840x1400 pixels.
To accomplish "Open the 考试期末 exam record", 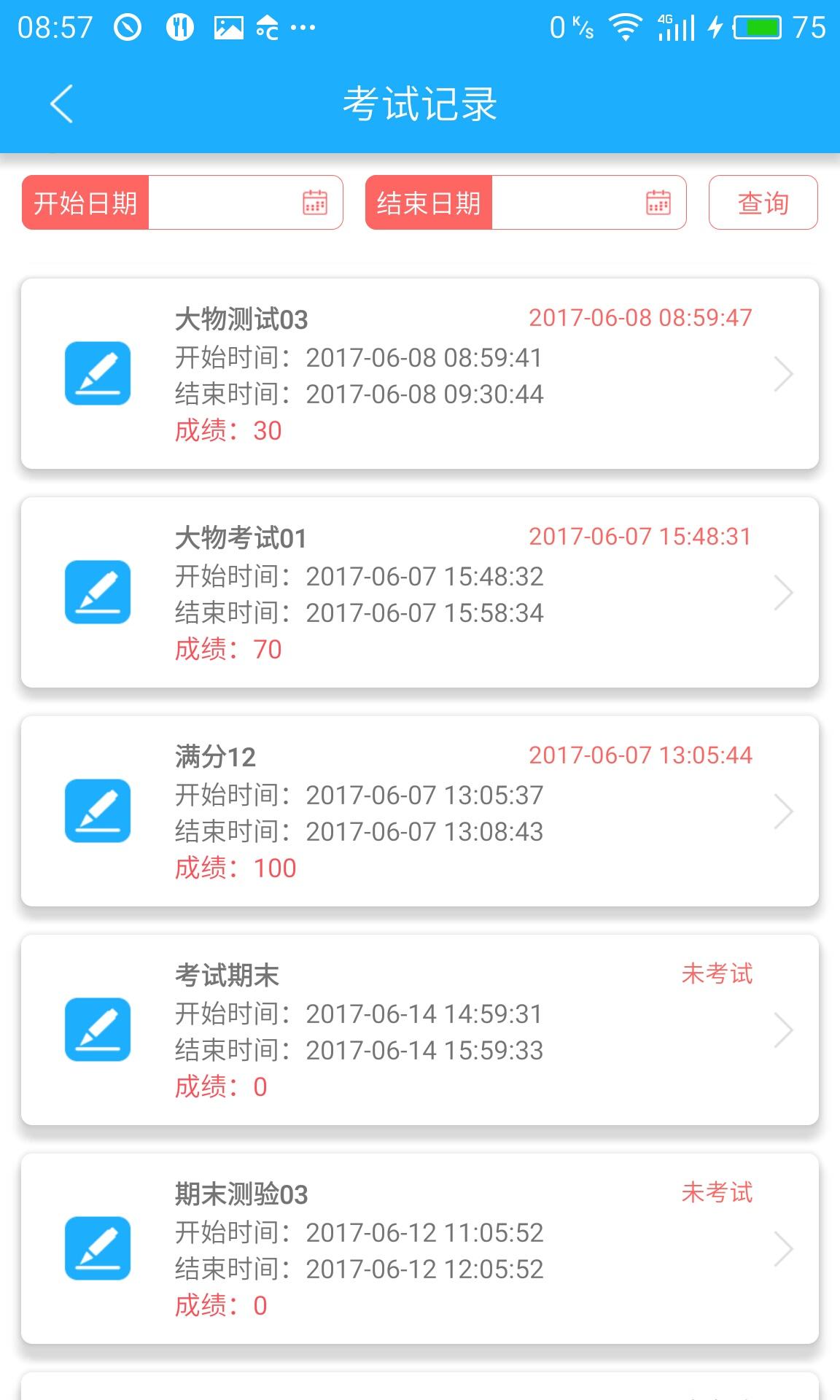I will pos(420,1030).
